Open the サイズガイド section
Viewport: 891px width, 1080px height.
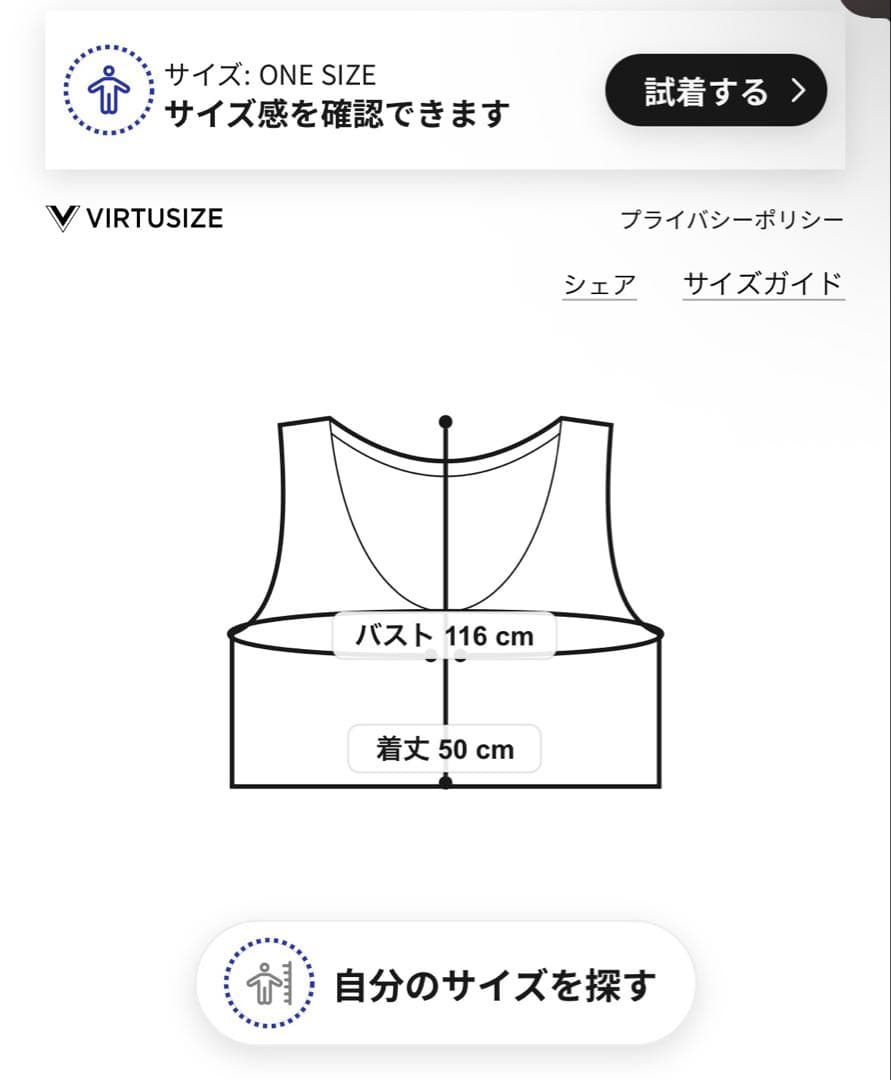pos(763,283)
